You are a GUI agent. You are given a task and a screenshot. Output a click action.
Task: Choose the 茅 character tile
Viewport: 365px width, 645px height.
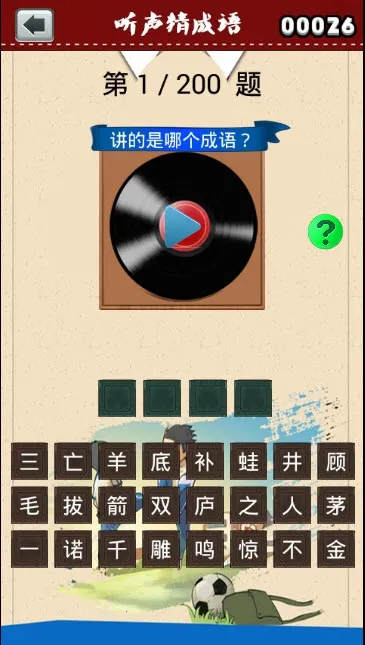pos(336,505)
